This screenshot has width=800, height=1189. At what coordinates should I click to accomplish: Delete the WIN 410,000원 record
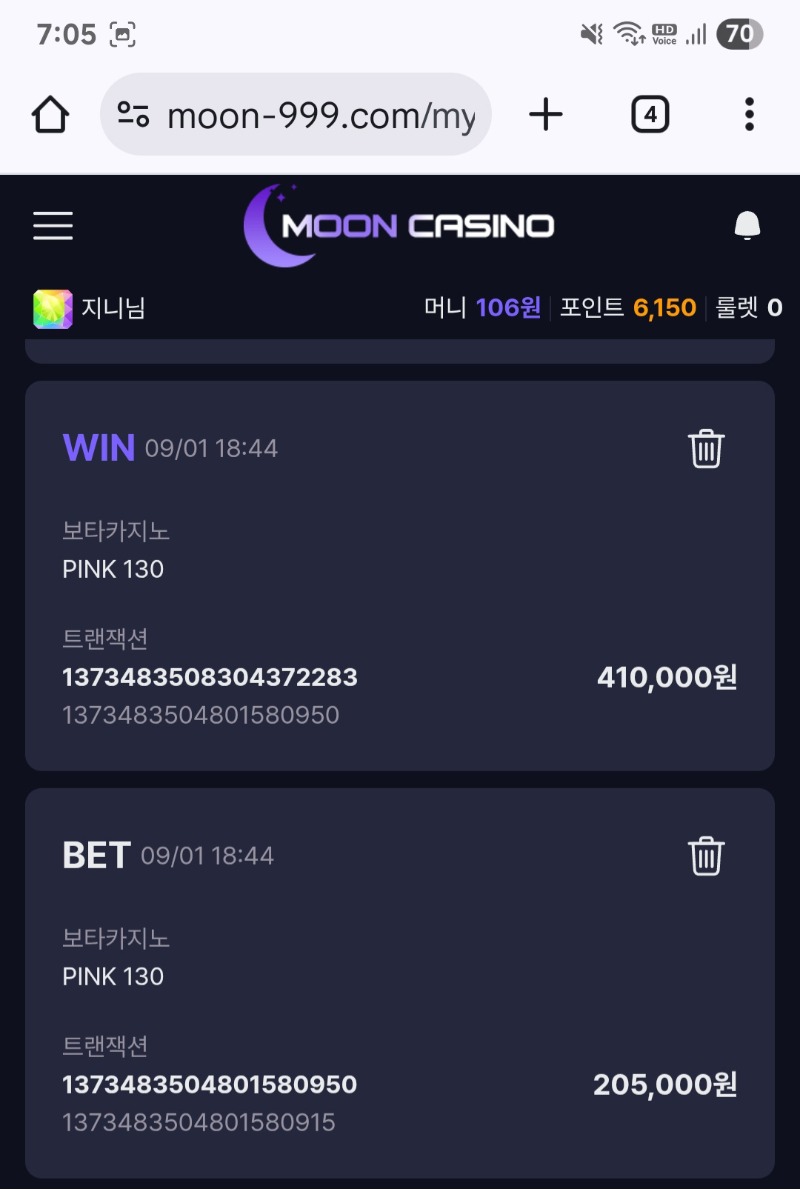(706, 448)
